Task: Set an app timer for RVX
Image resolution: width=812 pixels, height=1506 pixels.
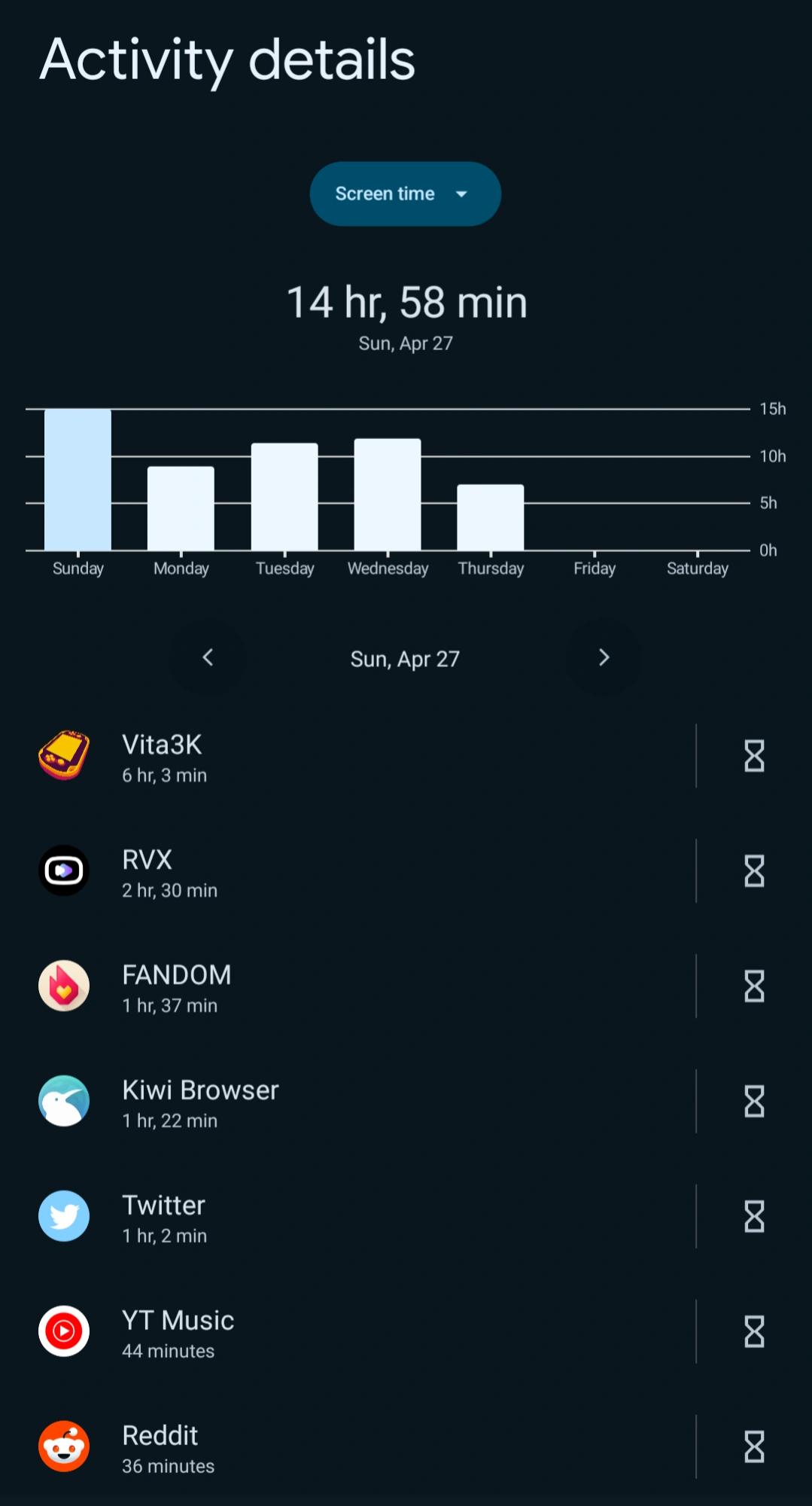Action: [x=754, y=871]
